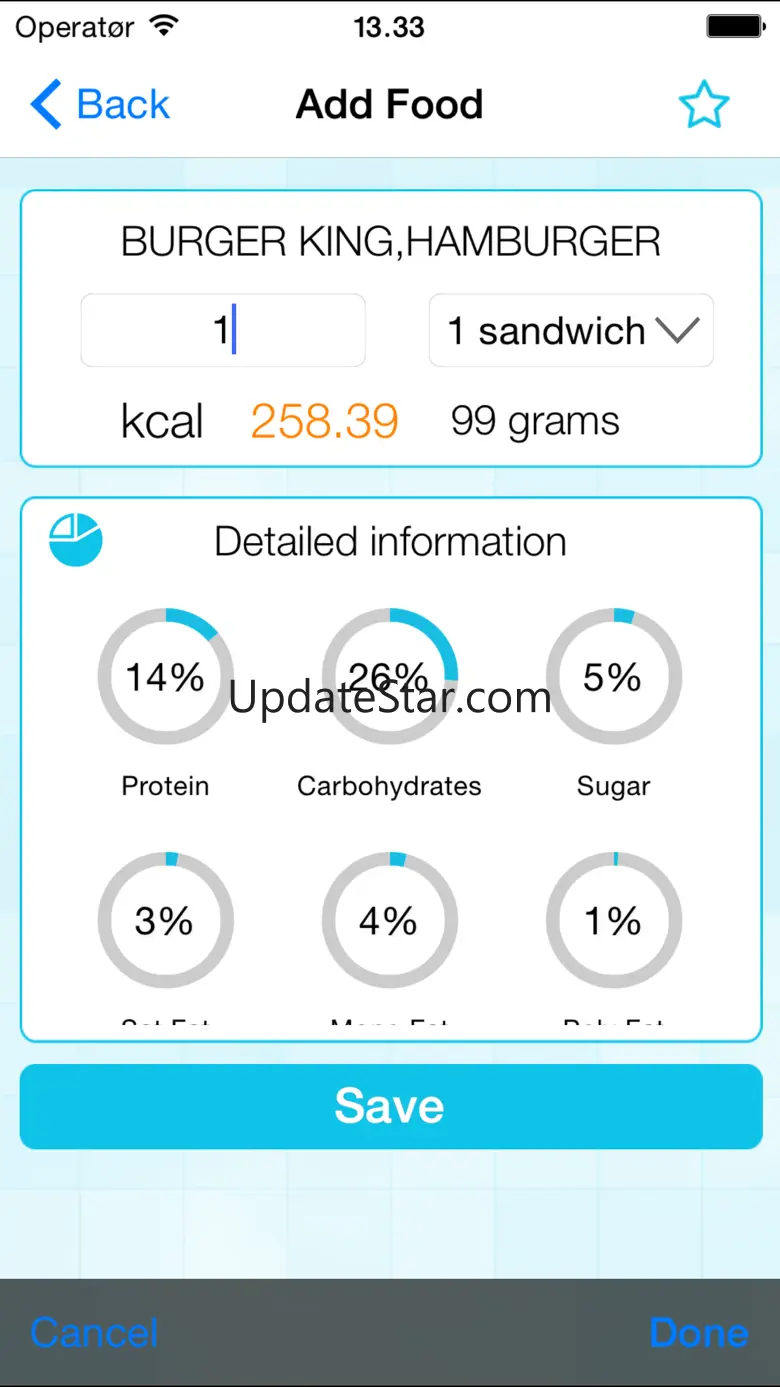Cancel the keyboard input

(95, 1332)
